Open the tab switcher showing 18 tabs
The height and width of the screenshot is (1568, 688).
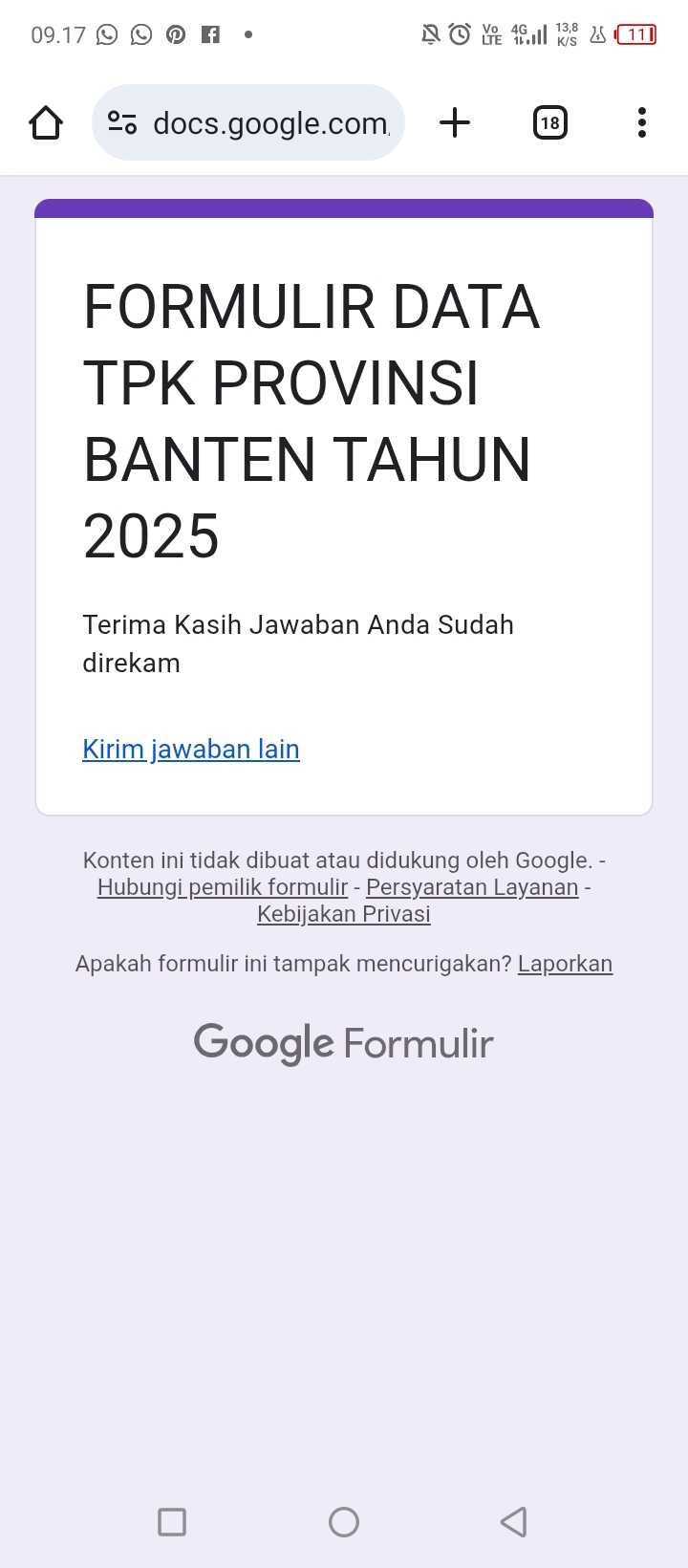pyautogui.click(x=549, y=122)
